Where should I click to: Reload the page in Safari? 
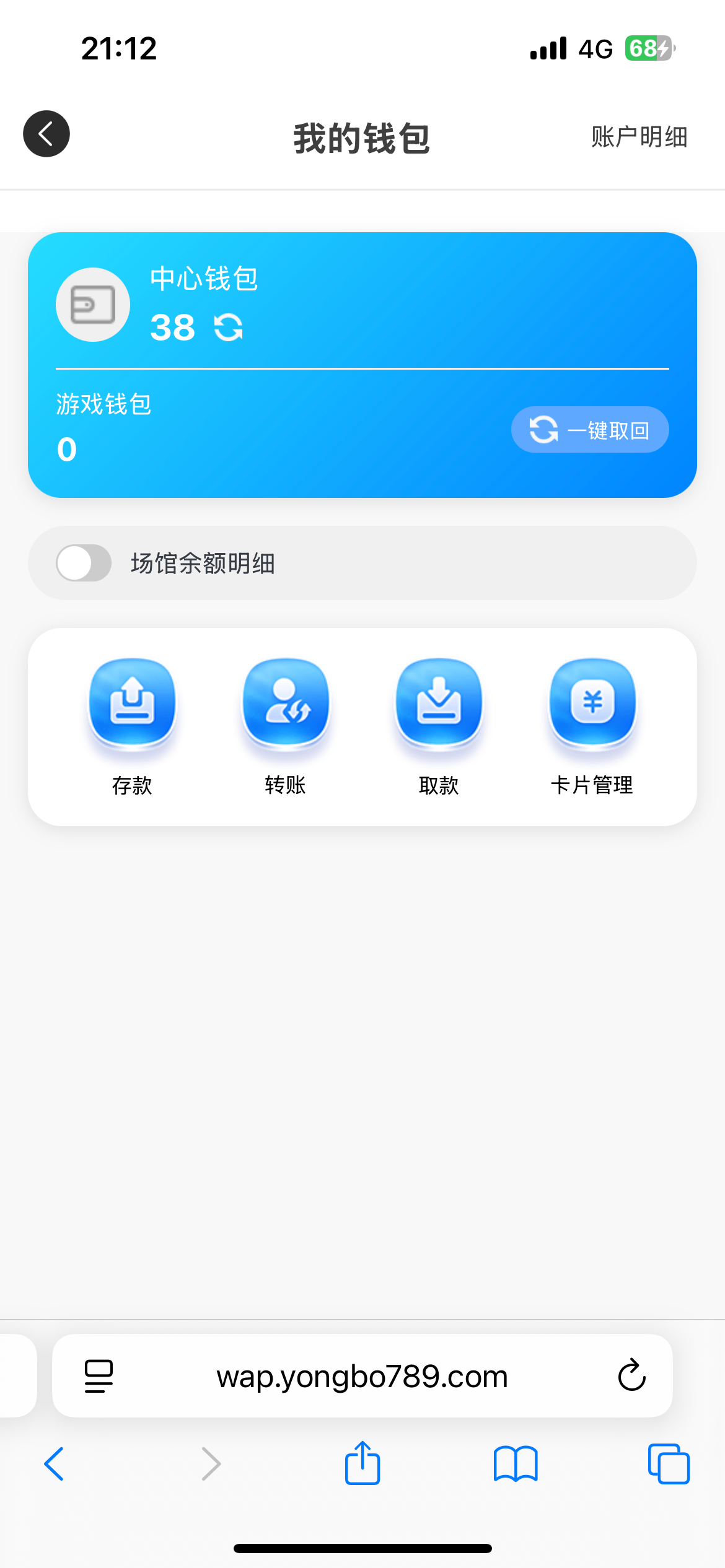click(631, 1375)
